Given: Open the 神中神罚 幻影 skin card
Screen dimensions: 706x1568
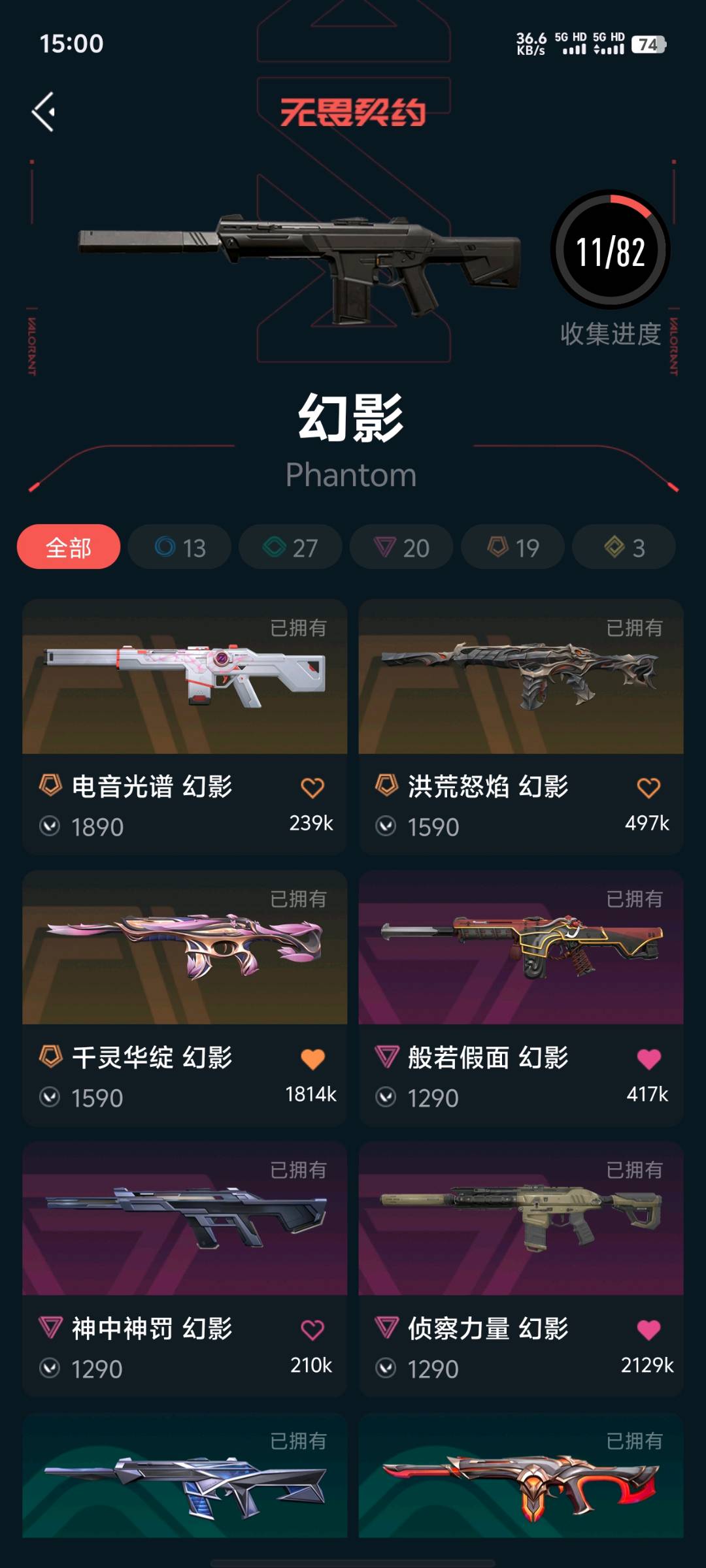Looking at the screenshot, I should pos(184,1218).
